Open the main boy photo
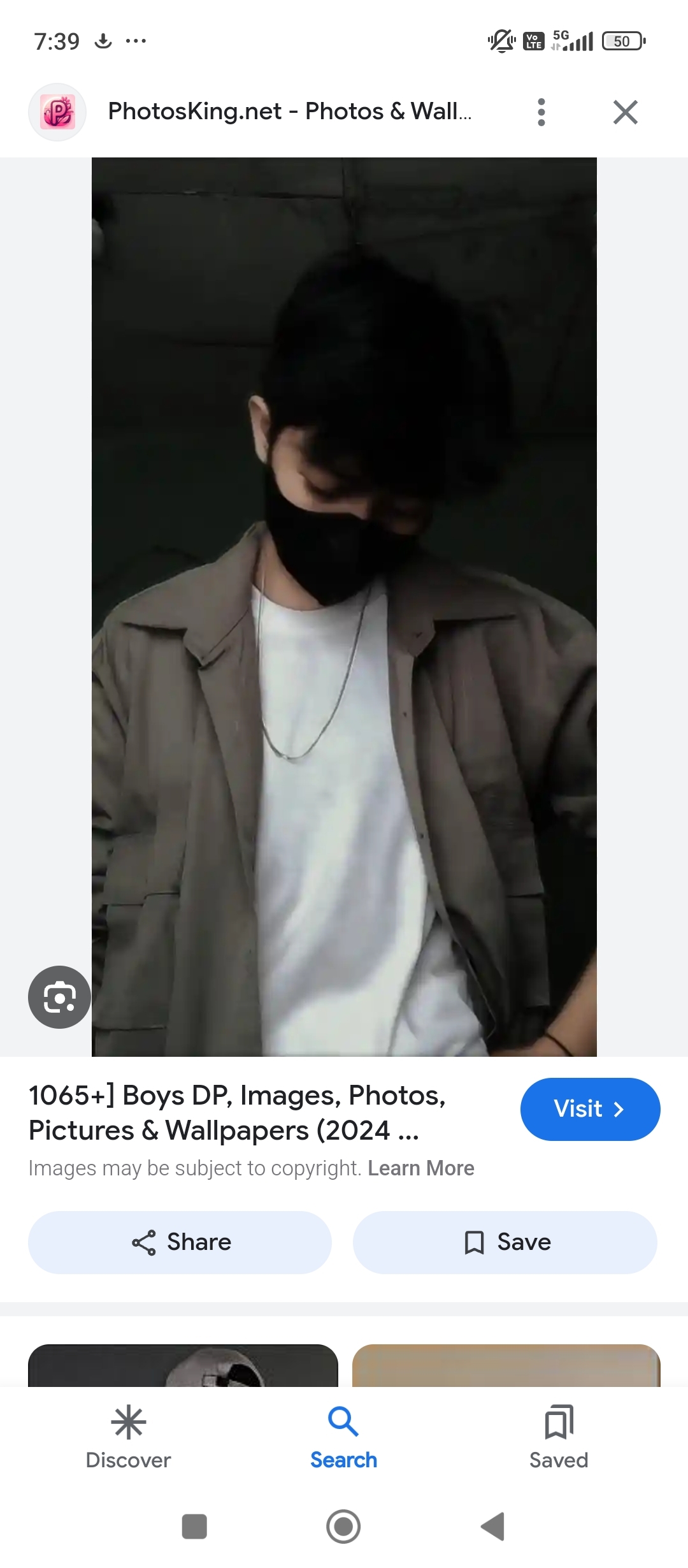This screenshot has width=688, height=1568. click(x=344, y=606)
